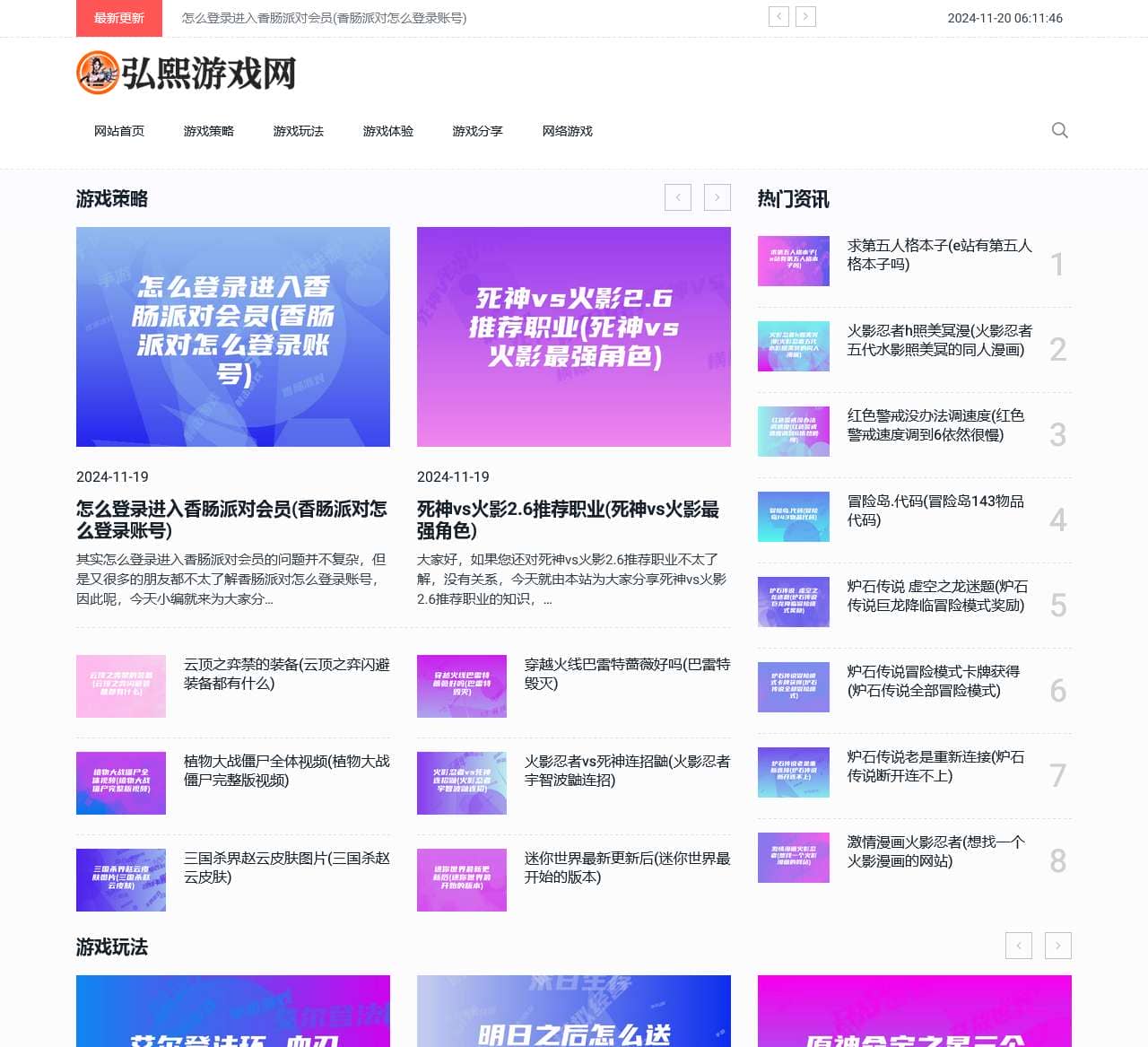This screenshot has height=1047, width=1148.
Task: Open hot news item 求第五人格本子
Action: point(939,255)
